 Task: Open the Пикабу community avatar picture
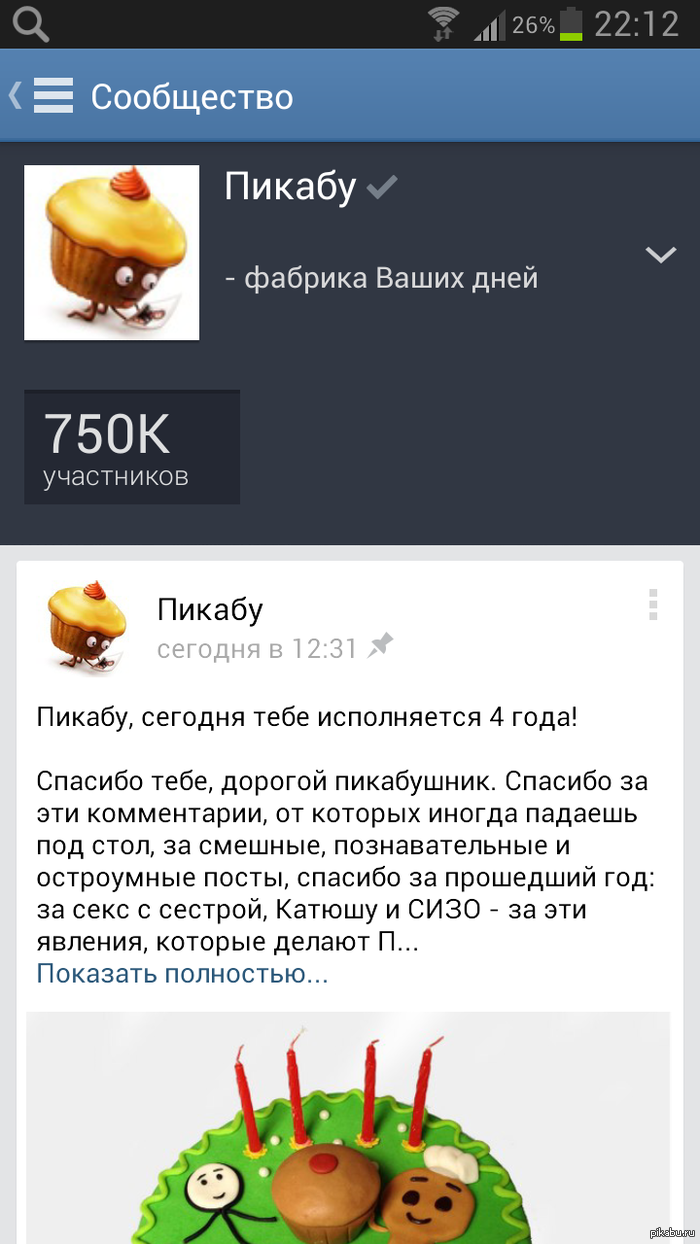coord(111,252)
